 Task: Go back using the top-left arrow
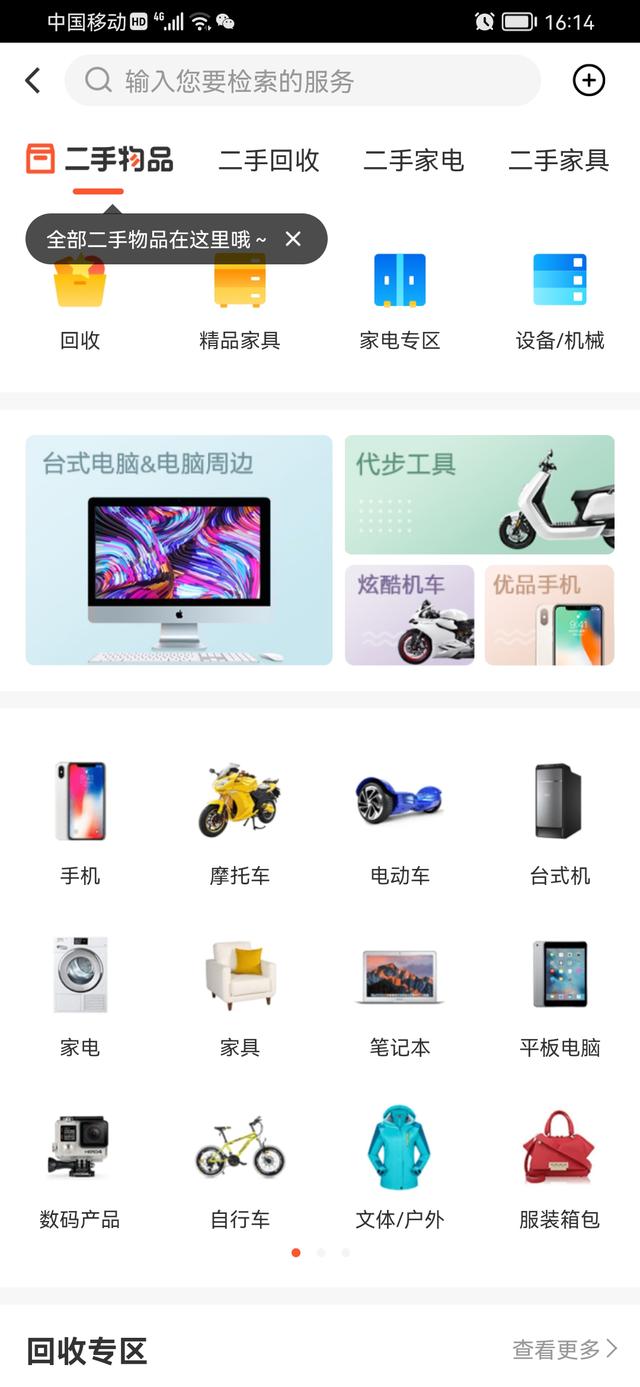coord(33,81)
